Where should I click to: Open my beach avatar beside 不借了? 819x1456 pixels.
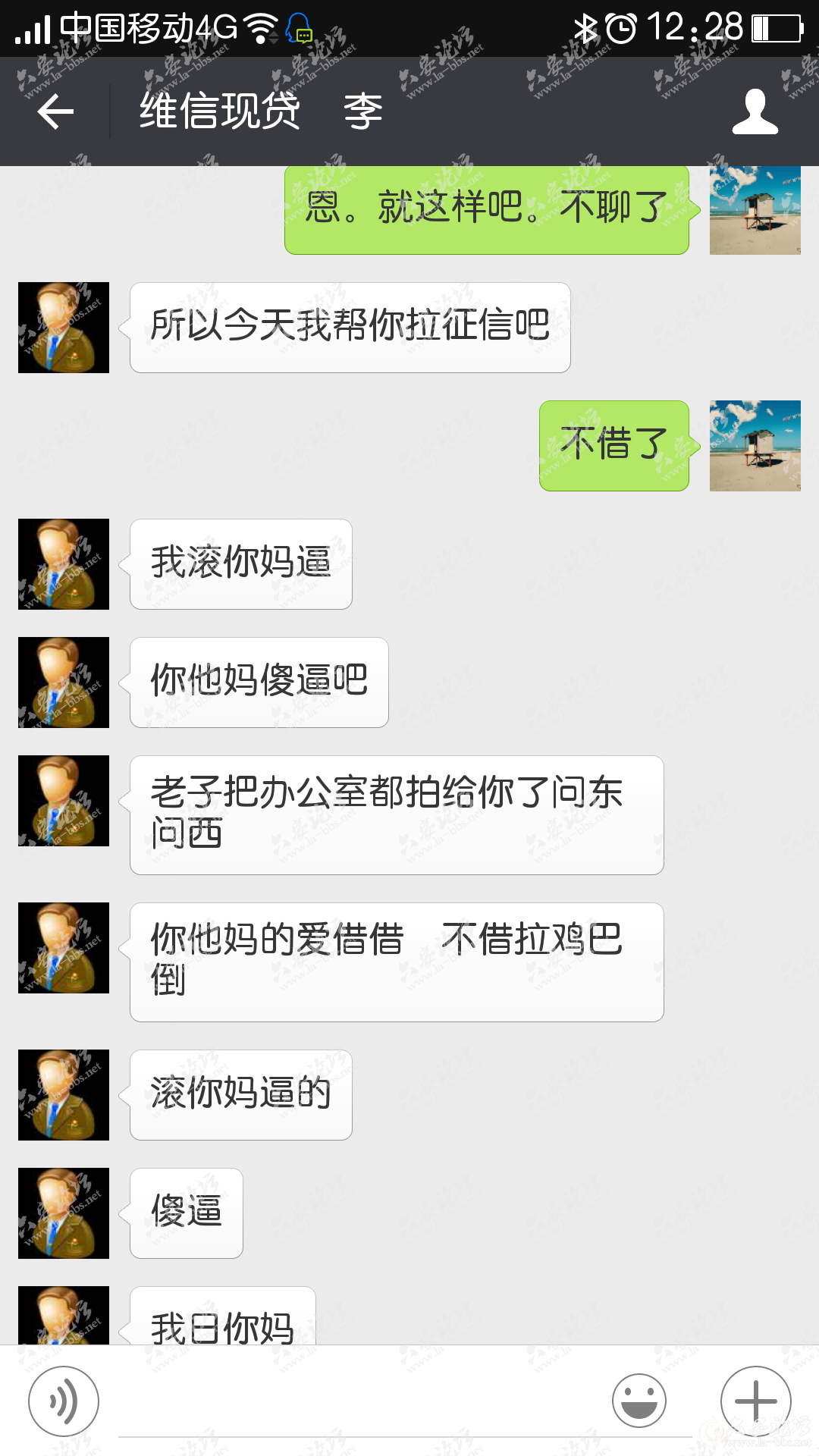click(x=755, y=446)
